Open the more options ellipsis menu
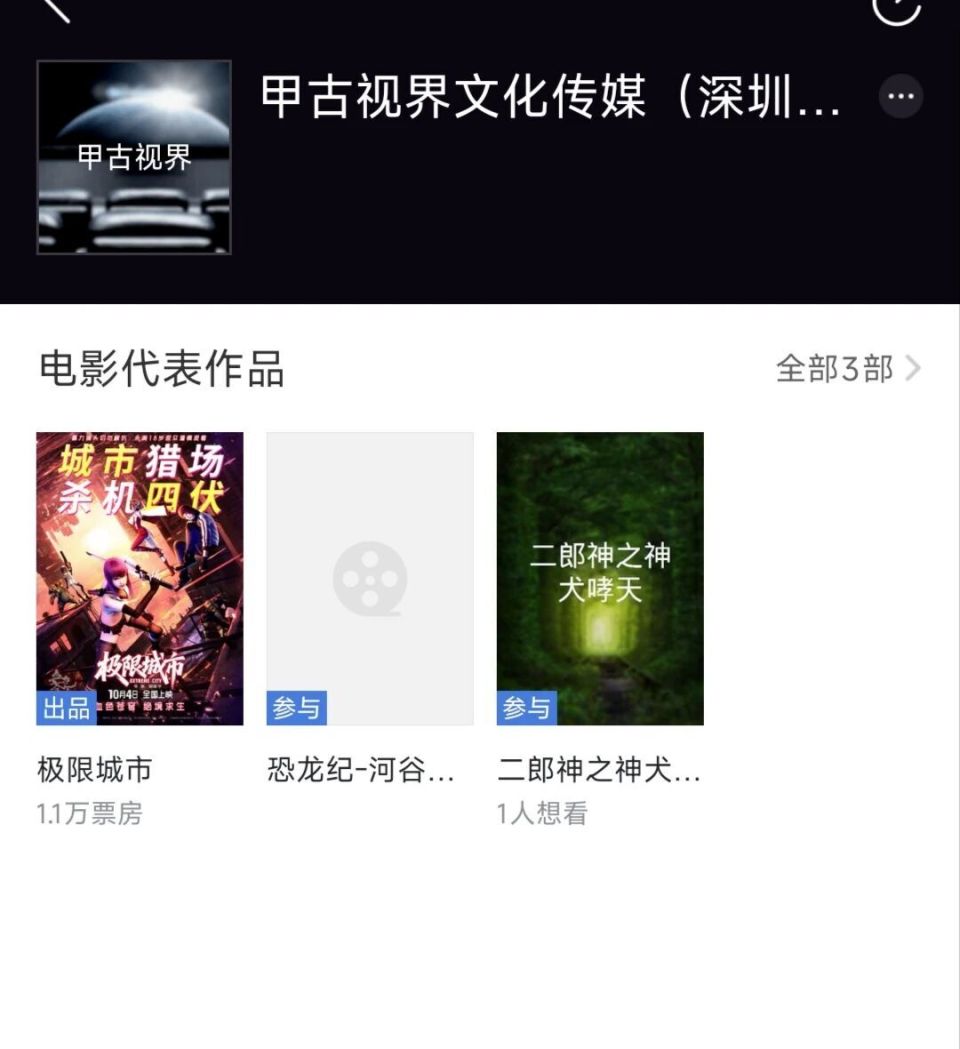960x1049 pixels. (899, 96)
